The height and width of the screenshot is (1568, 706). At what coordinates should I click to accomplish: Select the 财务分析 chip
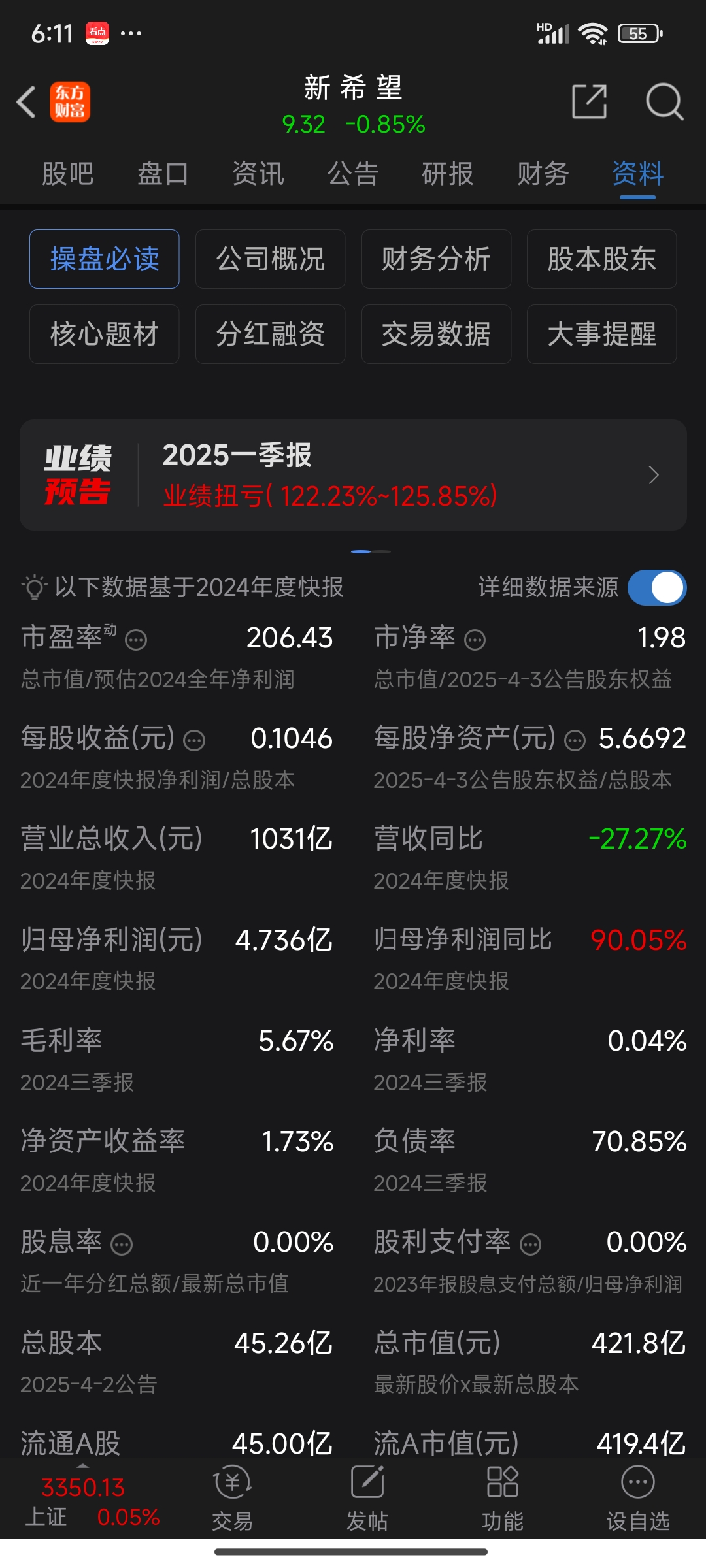tap(436, 259)
